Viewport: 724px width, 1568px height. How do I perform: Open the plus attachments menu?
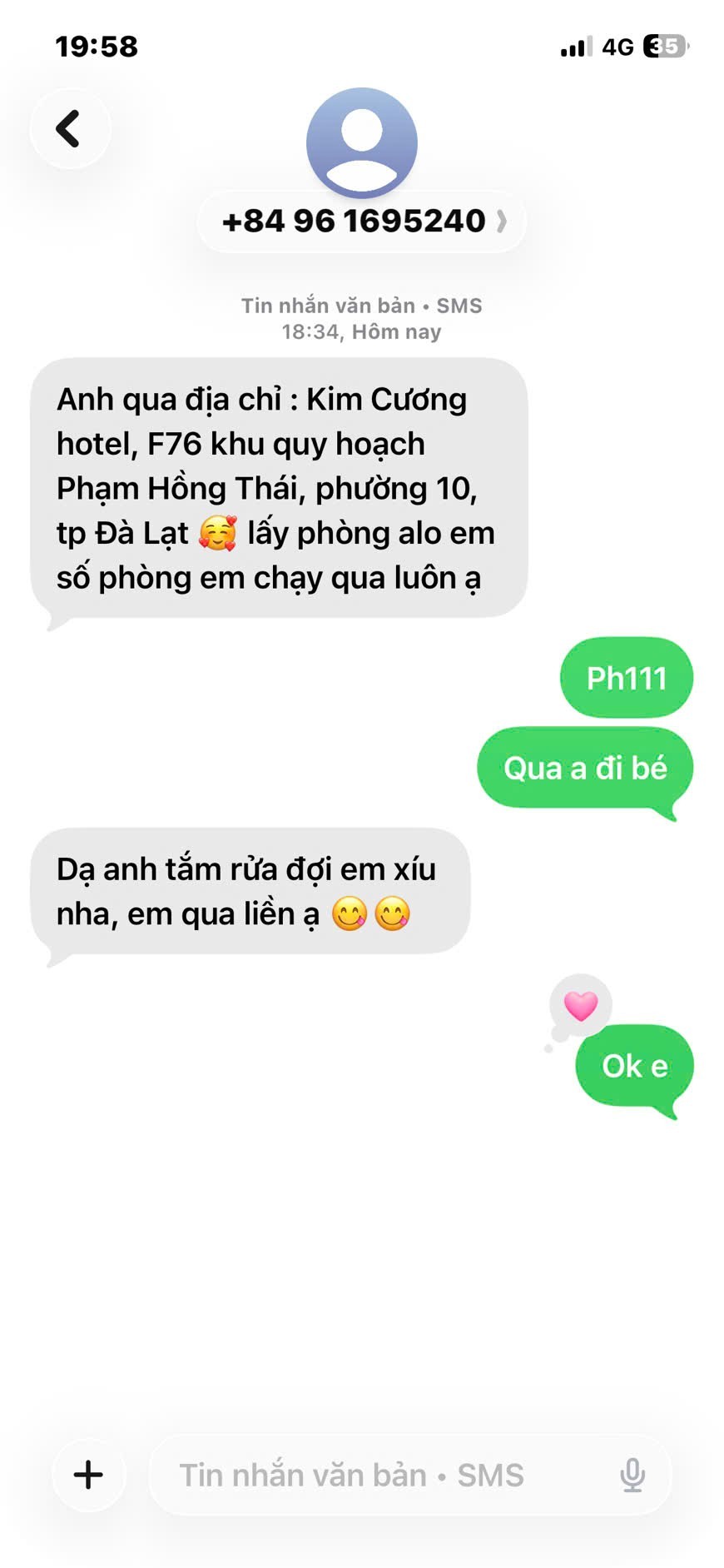pyautogui.click(x=88, y=1475)
